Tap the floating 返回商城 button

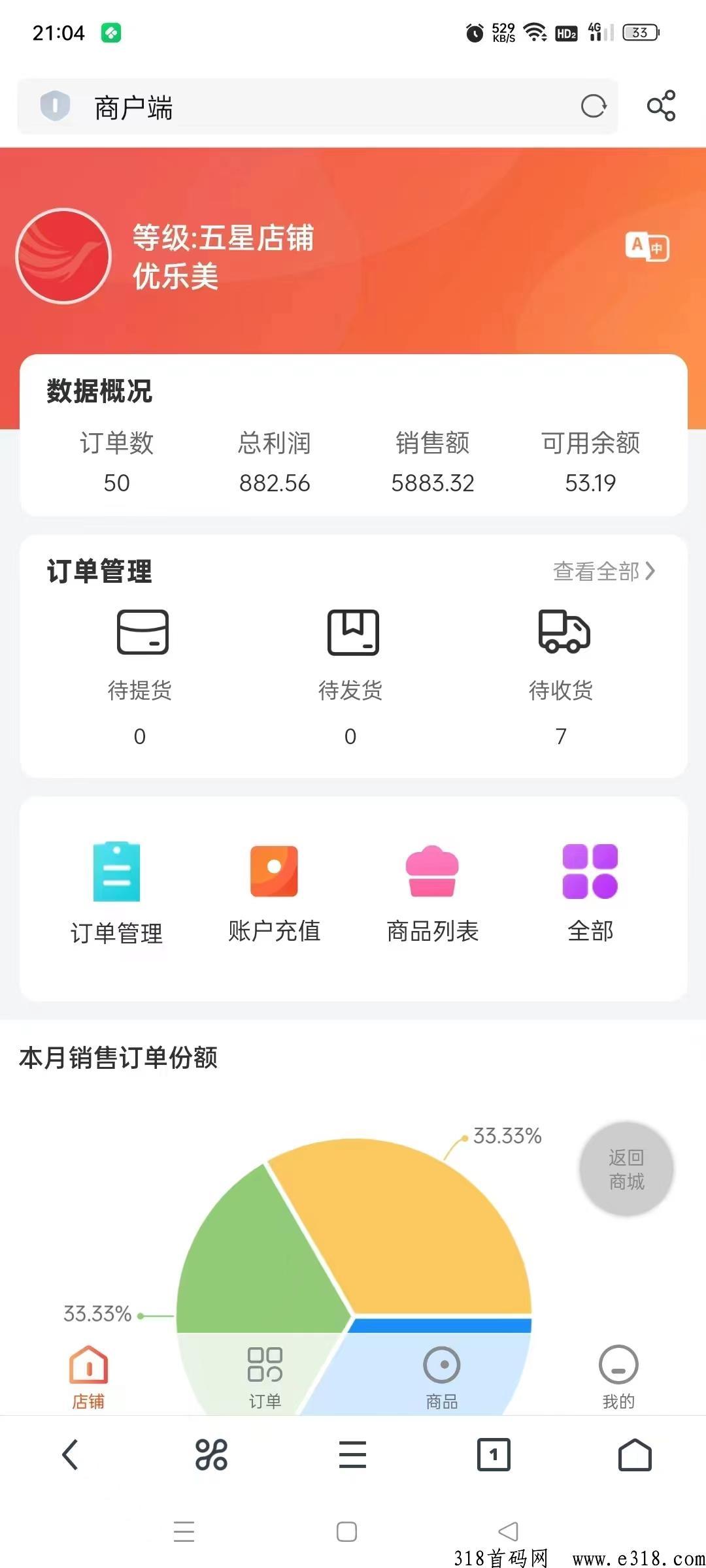[x=627, y=1169]
